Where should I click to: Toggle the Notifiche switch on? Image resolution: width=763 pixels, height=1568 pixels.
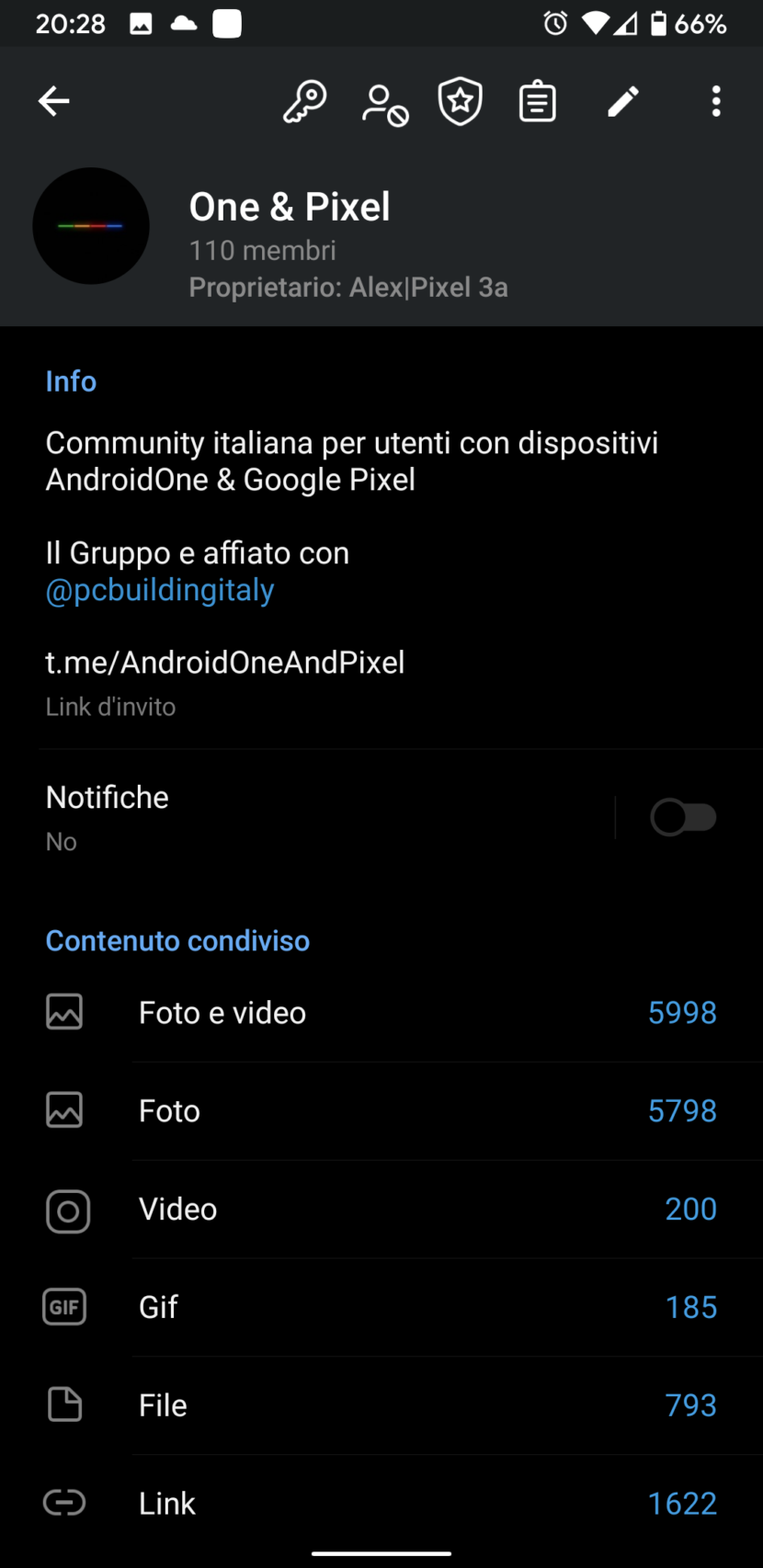[683, 817]
